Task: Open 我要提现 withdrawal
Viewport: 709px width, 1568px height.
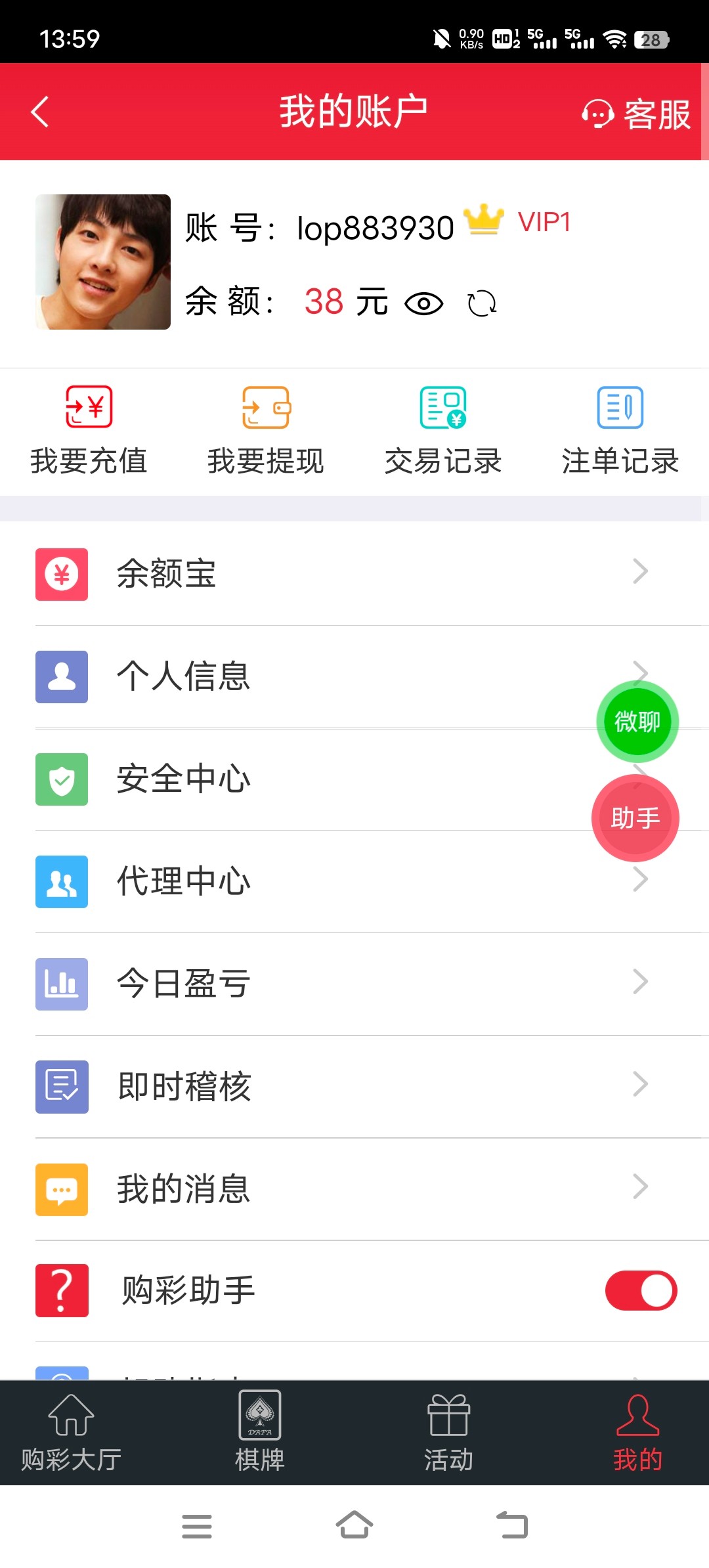Action: pyautogui.click(x=266, y=430)
